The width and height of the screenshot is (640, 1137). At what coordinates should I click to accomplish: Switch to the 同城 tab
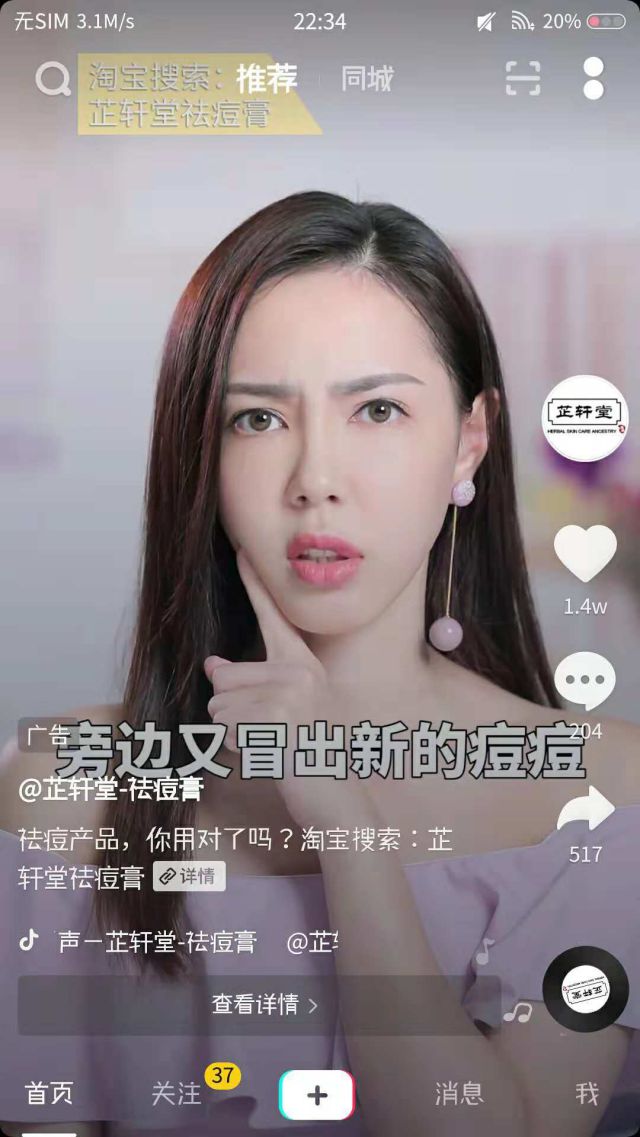pos(367,78)
